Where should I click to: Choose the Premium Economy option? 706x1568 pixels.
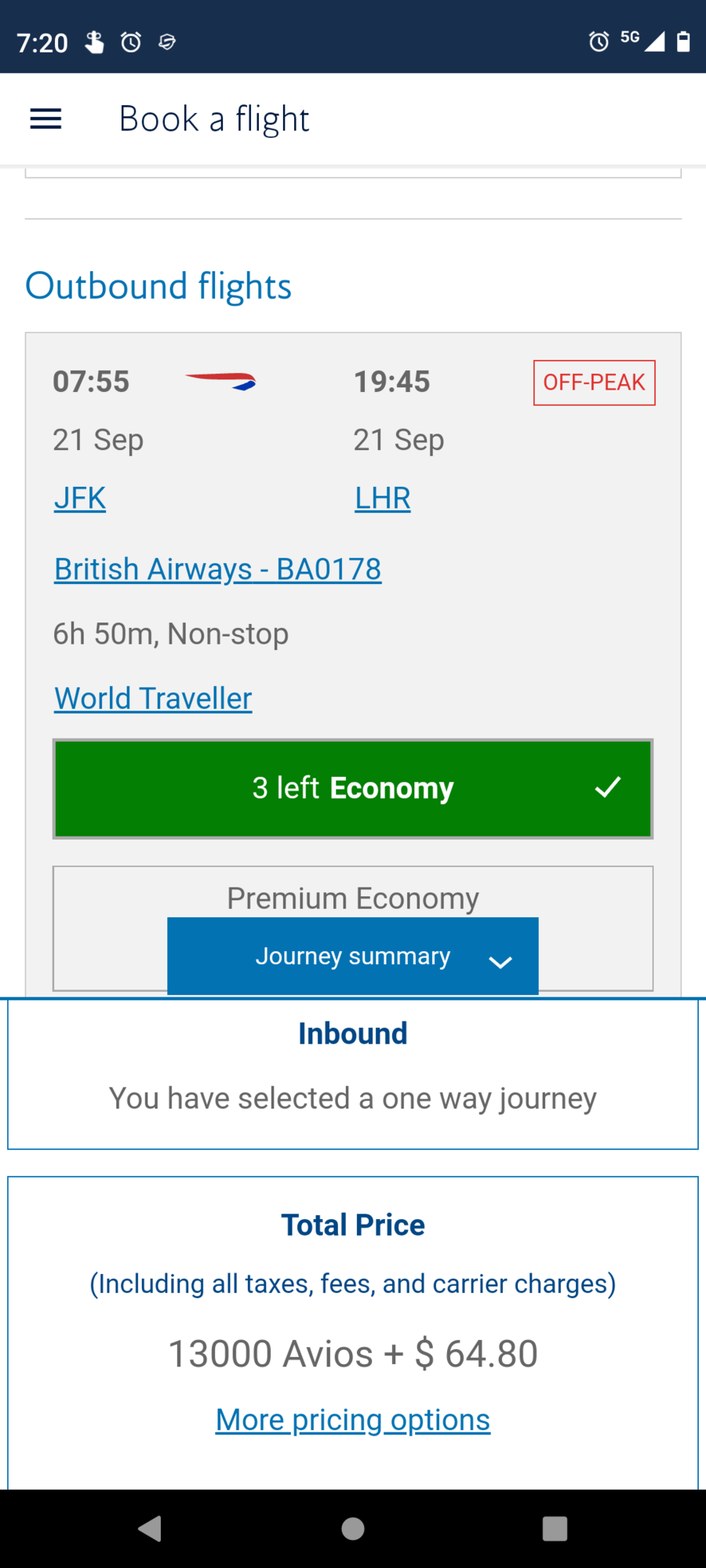pyautogui.click(x=353, y=896)
